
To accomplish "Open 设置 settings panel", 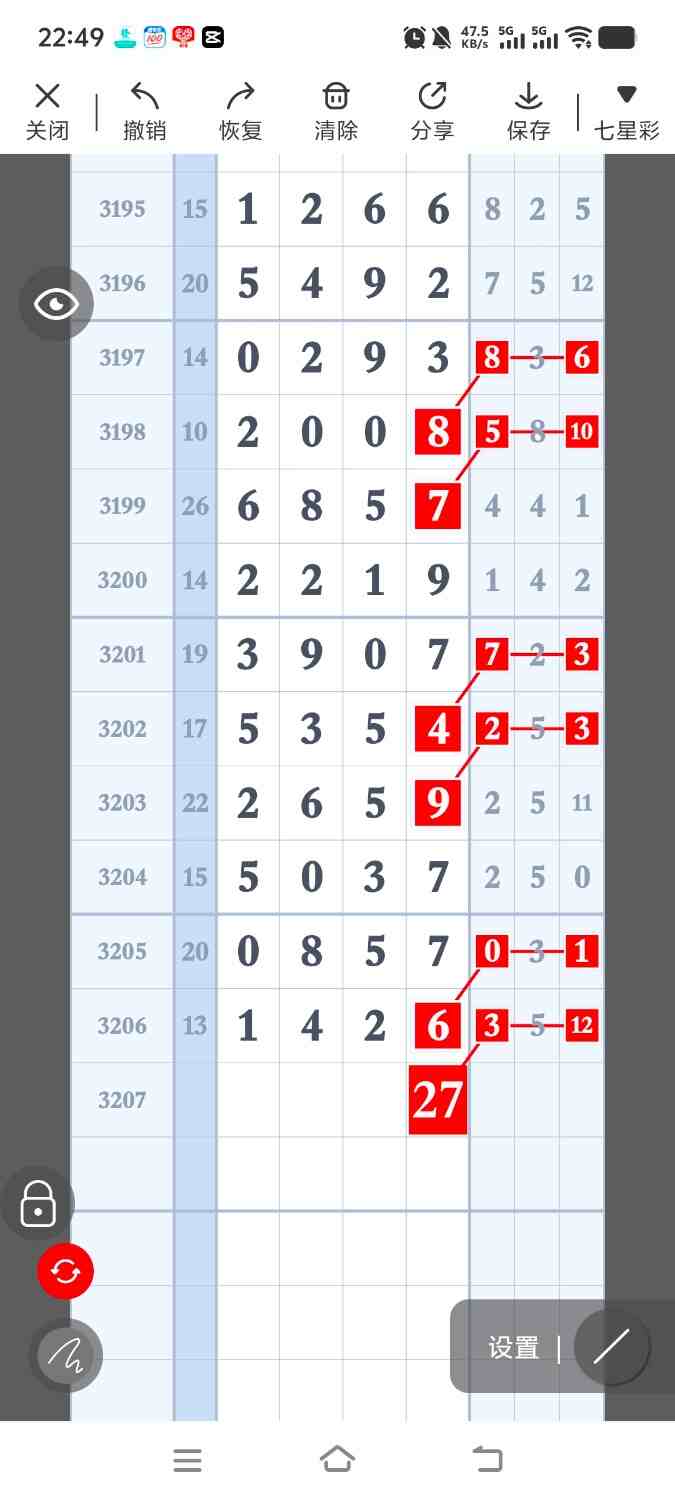I will (x=514, y=1347).
